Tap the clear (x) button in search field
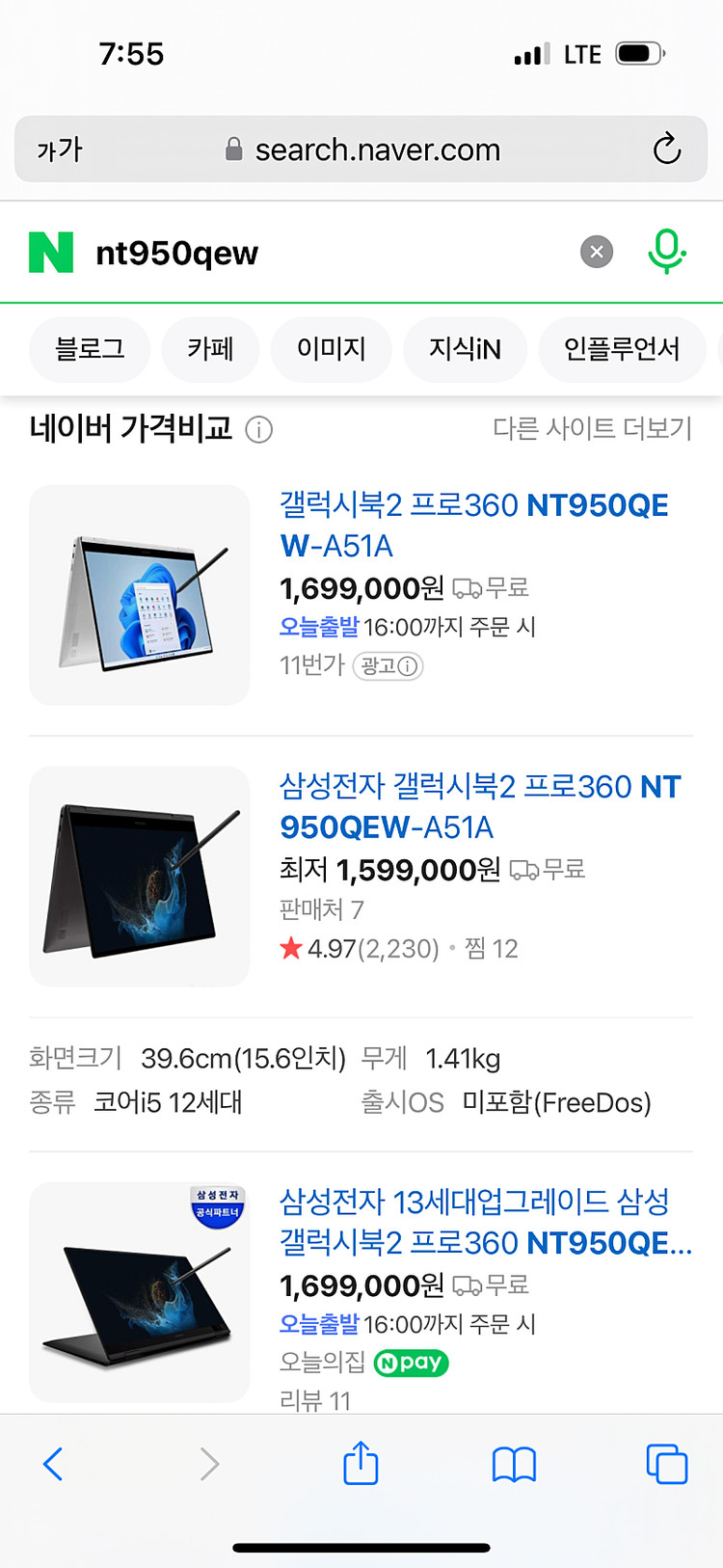Screen dimensions: 723x1568 point(596,252)
